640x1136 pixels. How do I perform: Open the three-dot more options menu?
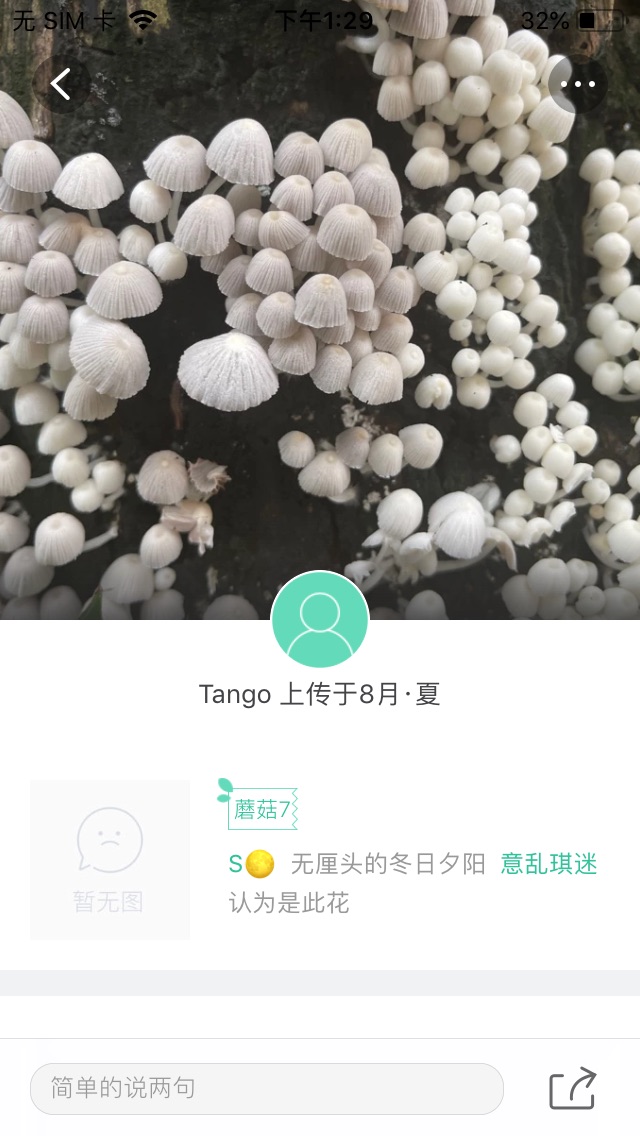click(x=578, y=84)
